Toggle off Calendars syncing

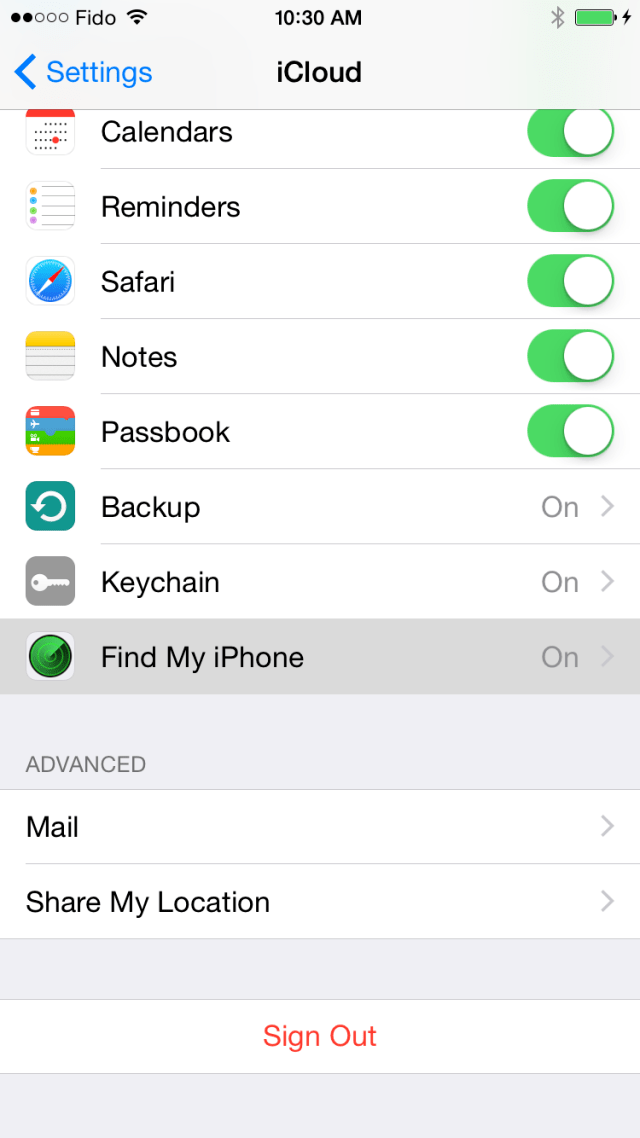pyautogui.click(x=570, y=133)
